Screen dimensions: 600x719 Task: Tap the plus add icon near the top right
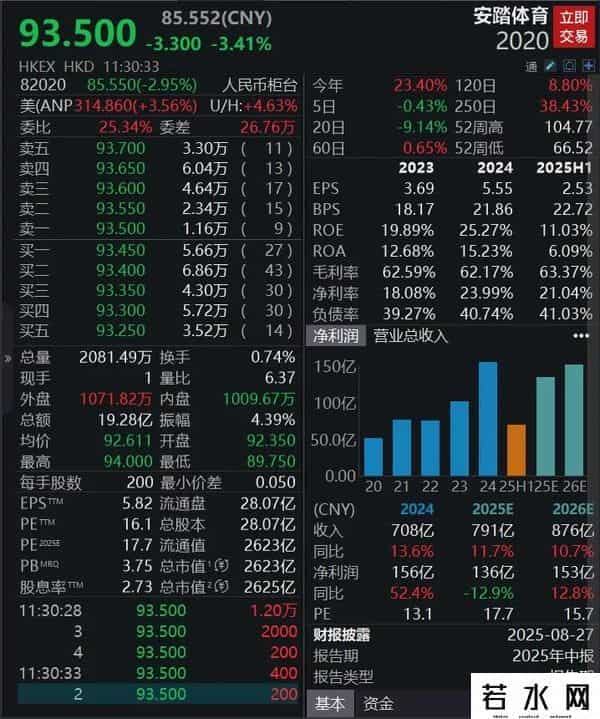point(589,66)
